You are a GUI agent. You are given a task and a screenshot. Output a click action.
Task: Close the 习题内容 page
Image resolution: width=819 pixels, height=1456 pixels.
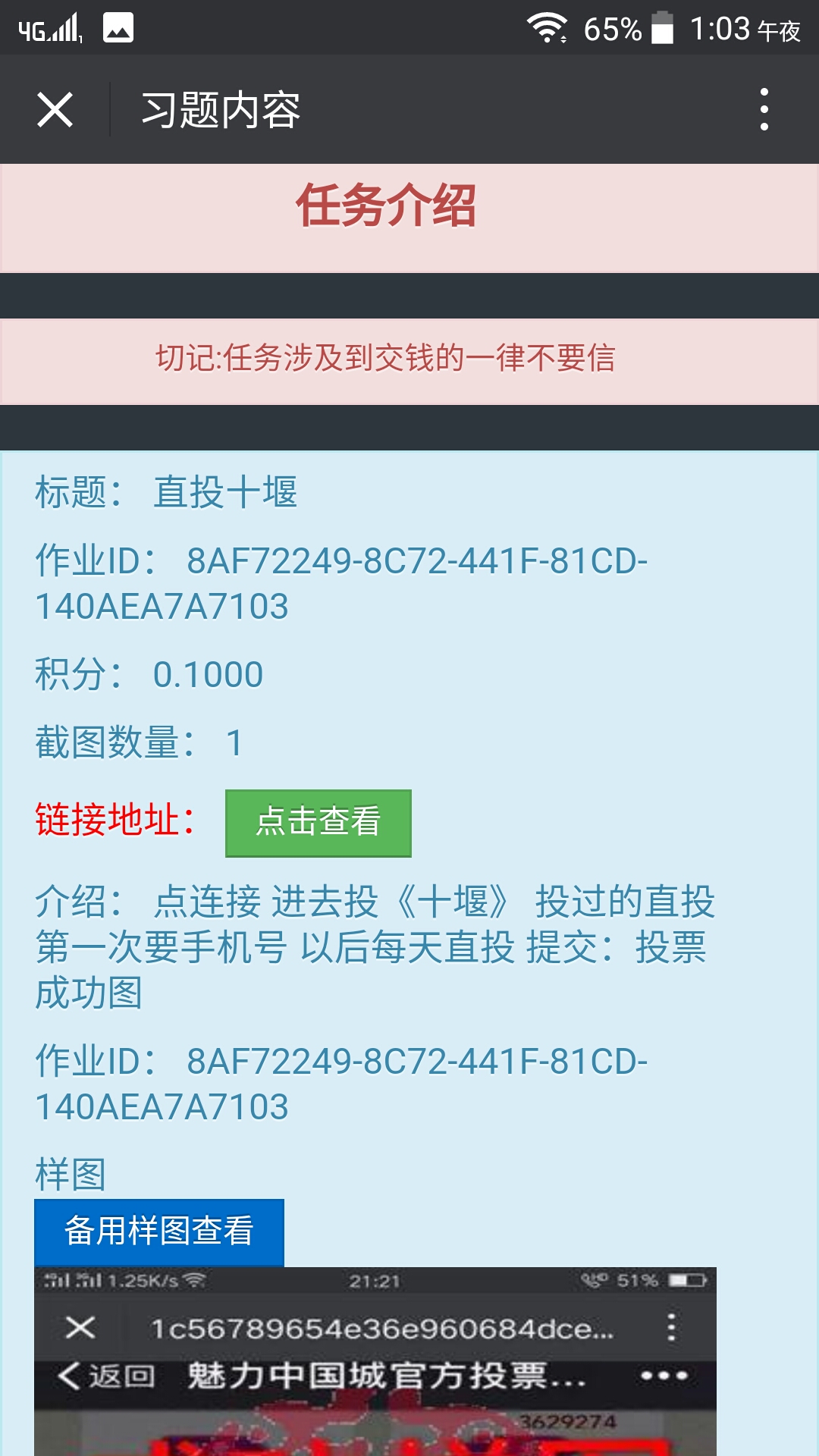click(x=55, y=110)
